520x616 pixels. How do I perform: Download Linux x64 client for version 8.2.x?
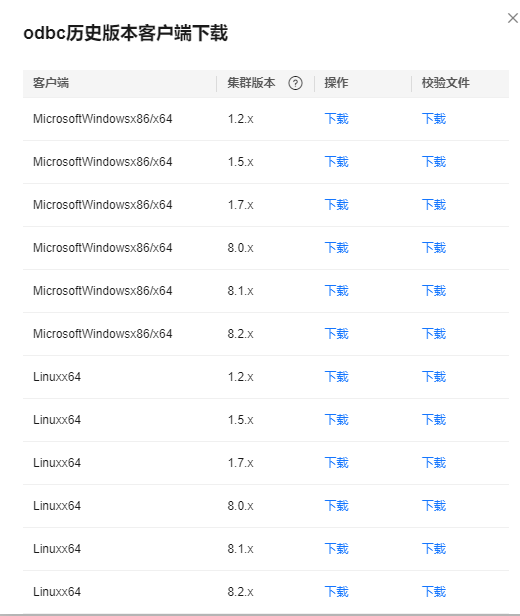pyautogui.click(x=337, y=592)
